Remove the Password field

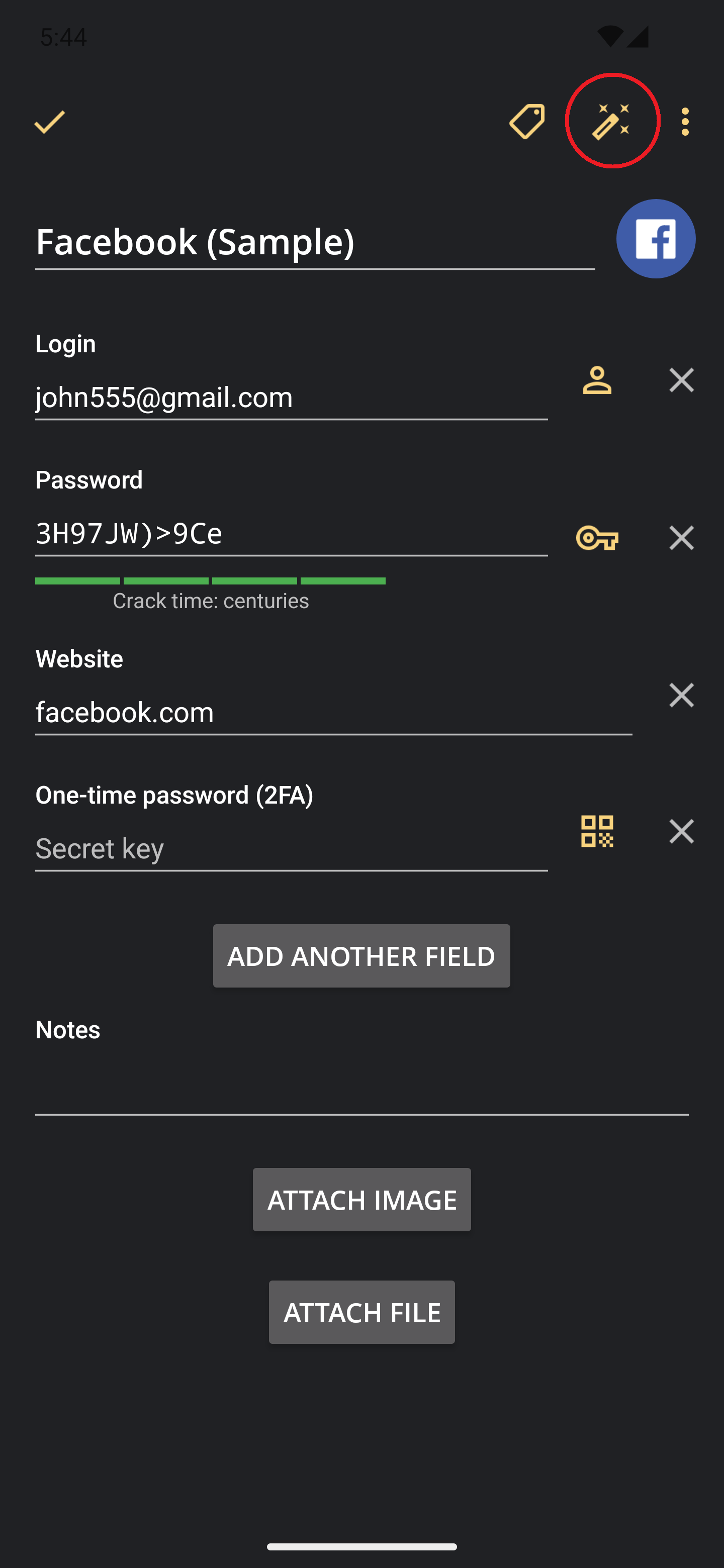click(x=681, y=537)
